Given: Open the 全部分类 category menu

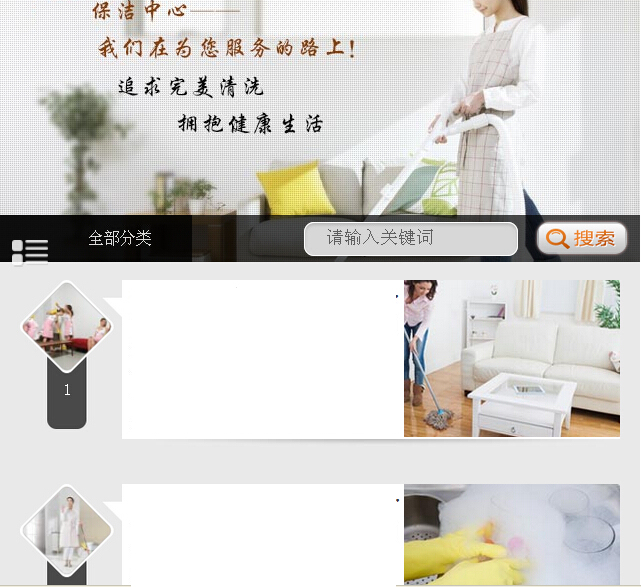Looking at the screenshot, I should click(119, 238).
